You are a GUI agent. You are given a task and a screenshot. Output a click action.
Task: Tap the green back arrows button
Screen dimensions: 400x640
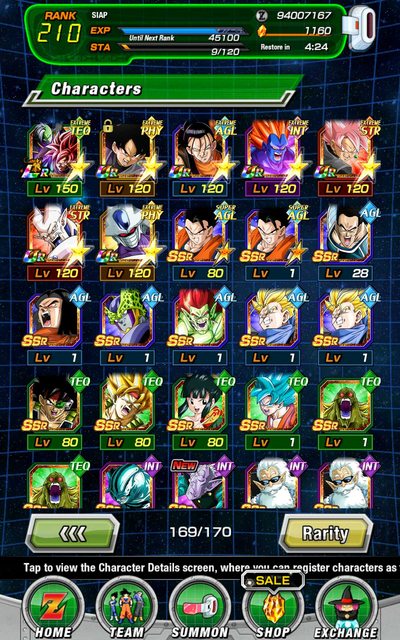click(73, 533)
